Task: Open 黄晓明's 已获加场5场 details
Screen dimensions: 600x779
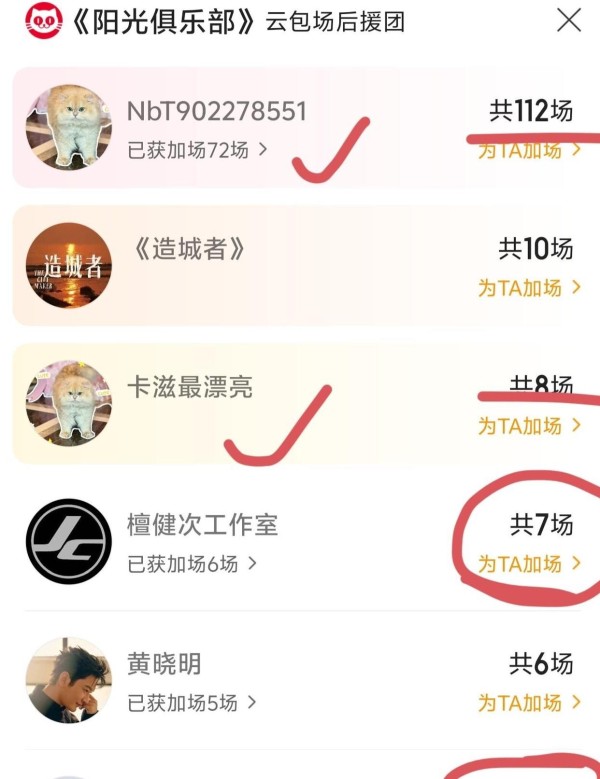Action: tap(192, 702)
